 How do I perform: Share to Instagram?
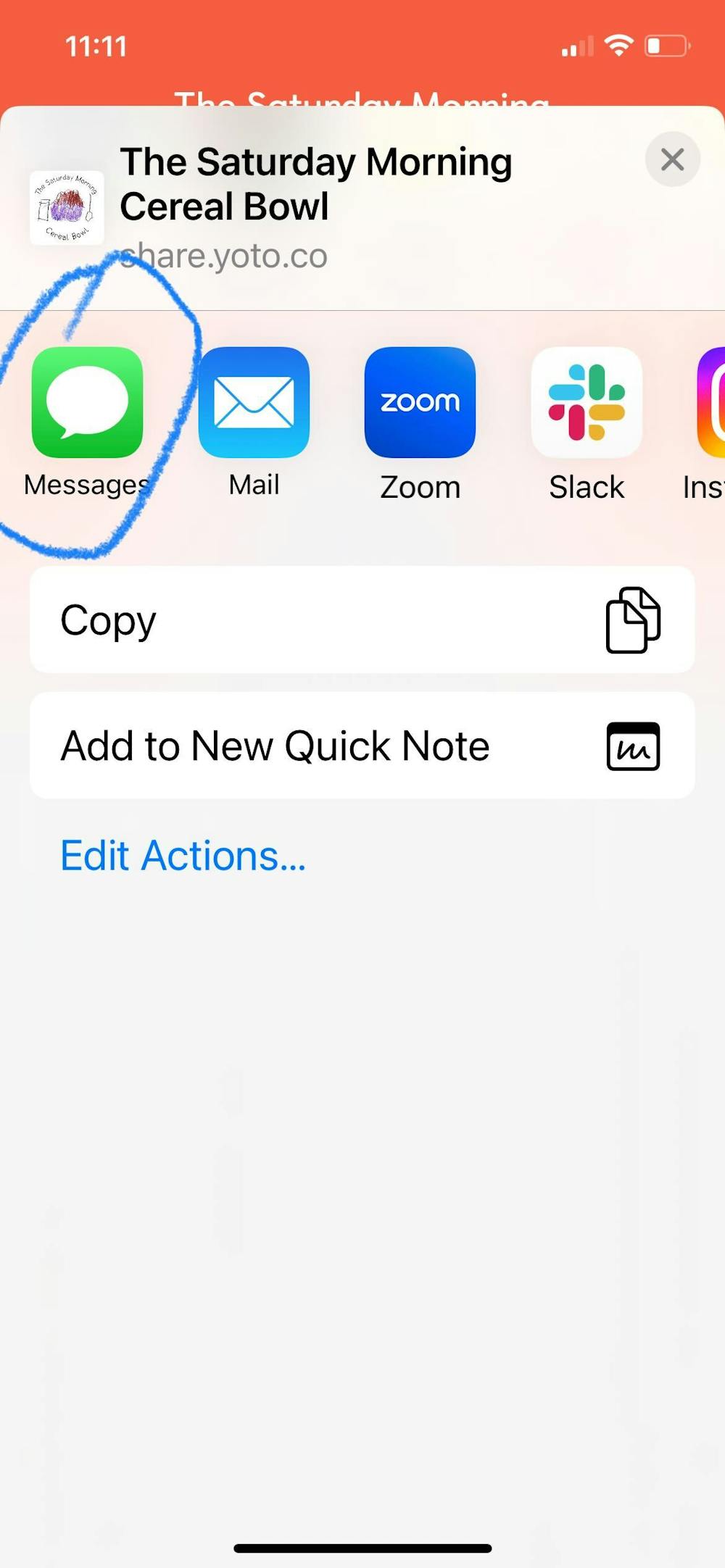[712, 403]
